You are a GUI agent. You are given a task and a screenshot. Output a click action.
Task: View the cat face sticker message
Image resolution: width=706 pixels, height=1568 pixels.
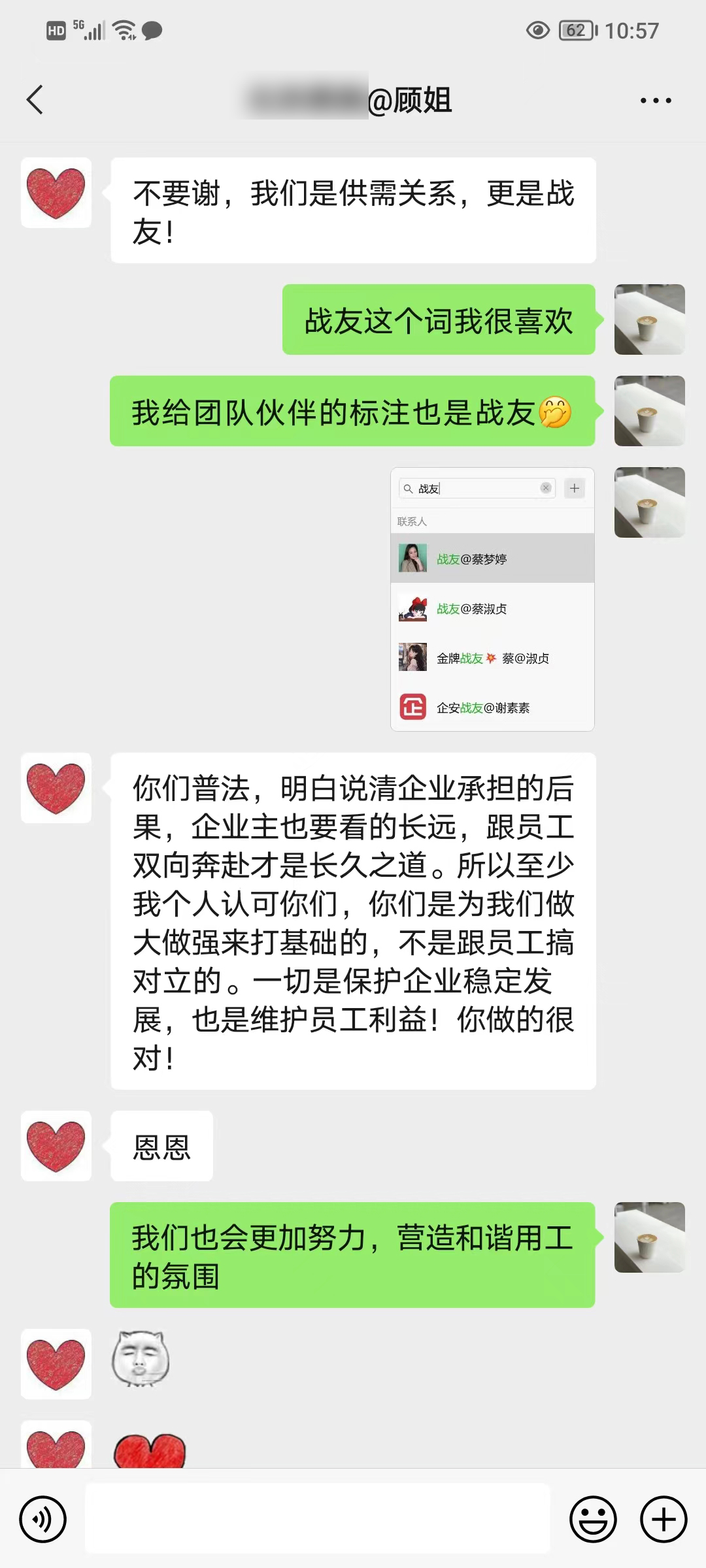(141, 1359)
